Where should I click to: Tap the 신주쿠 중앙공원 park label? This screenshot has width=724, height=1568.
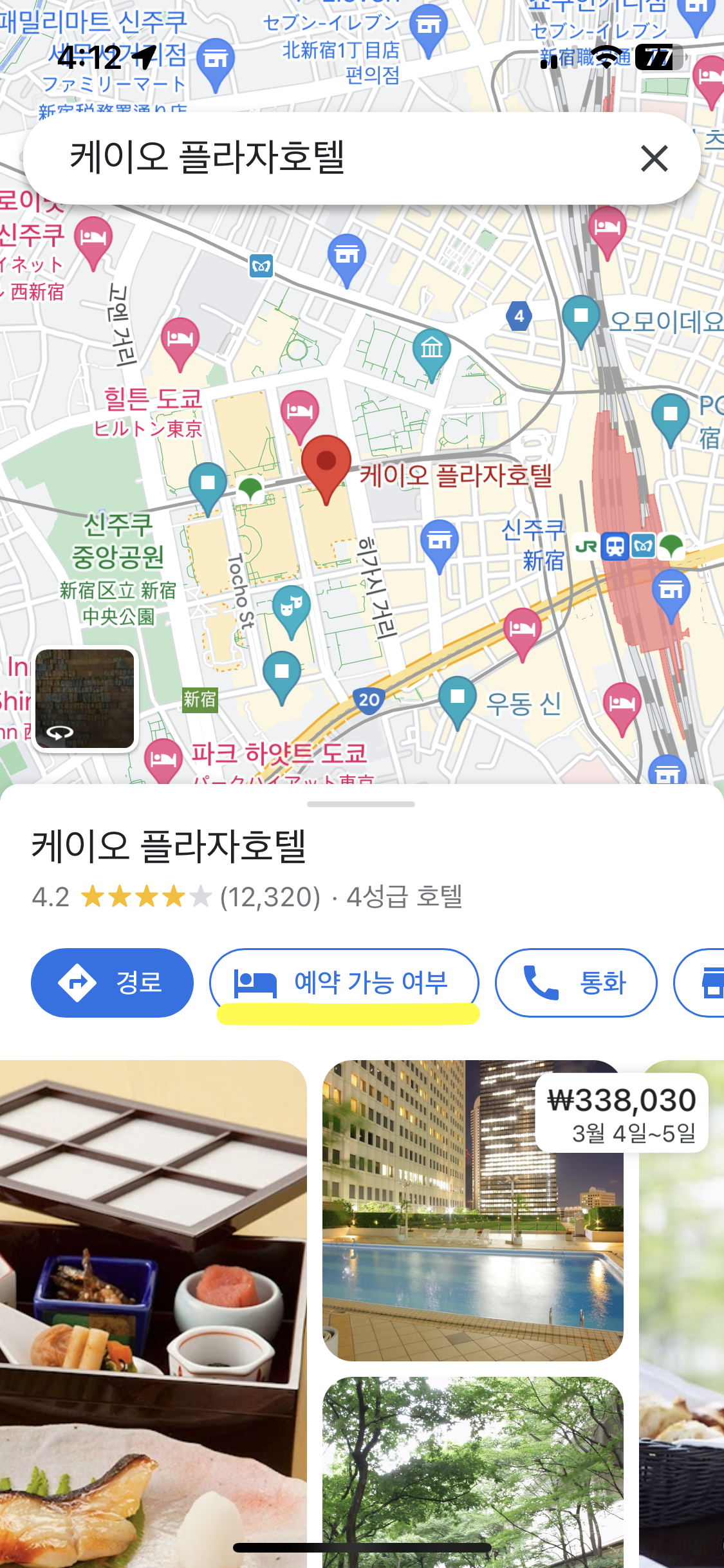(x=118, y=542)
